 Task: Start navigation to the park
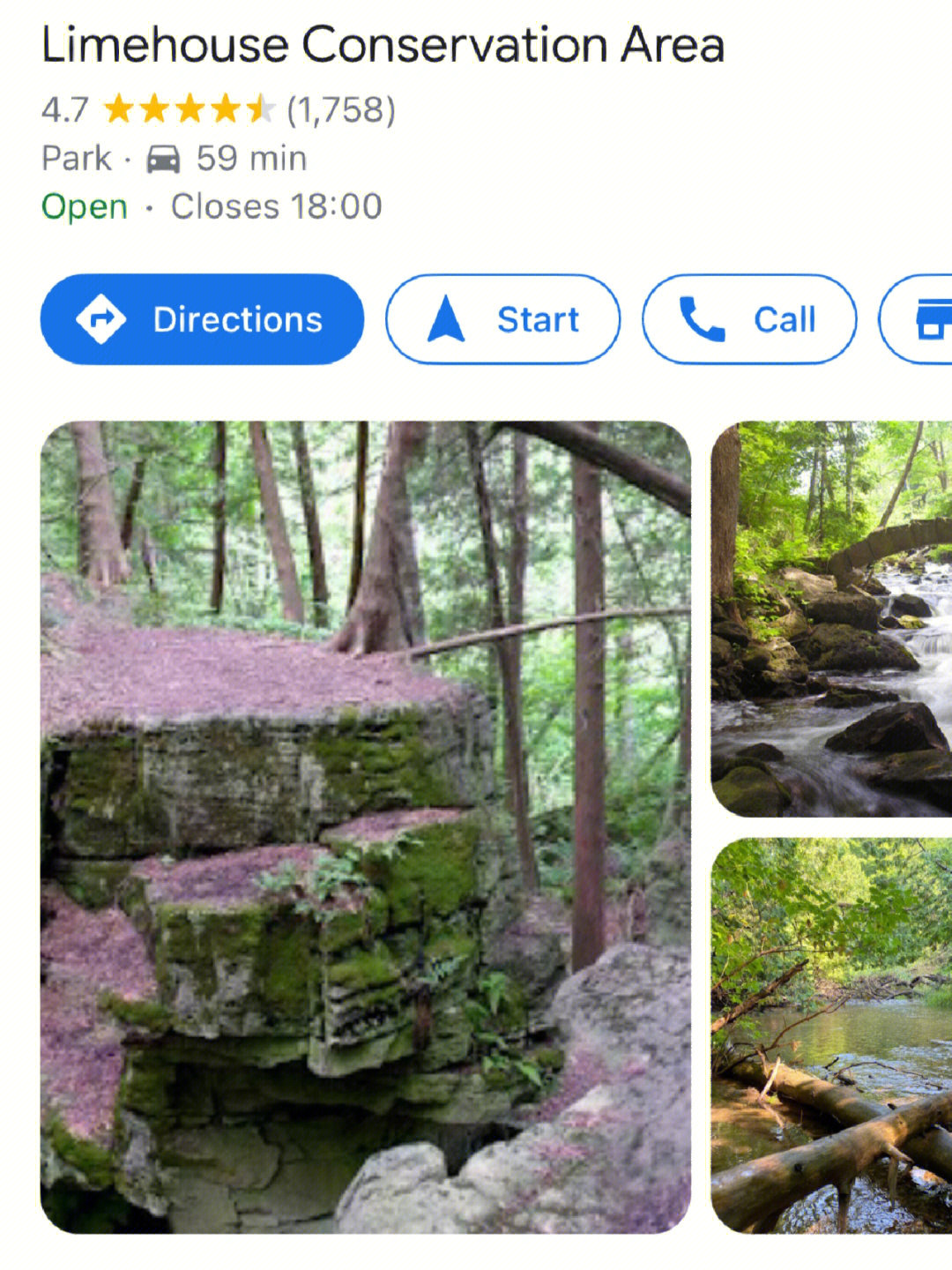pos(502,319)
